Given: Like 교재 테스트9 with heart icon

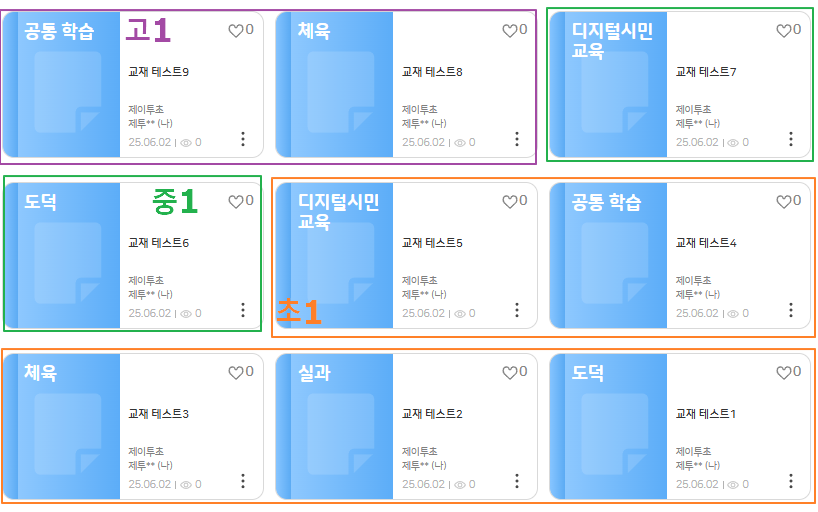Looking at the screenshot, I should [x=235, y=31].
